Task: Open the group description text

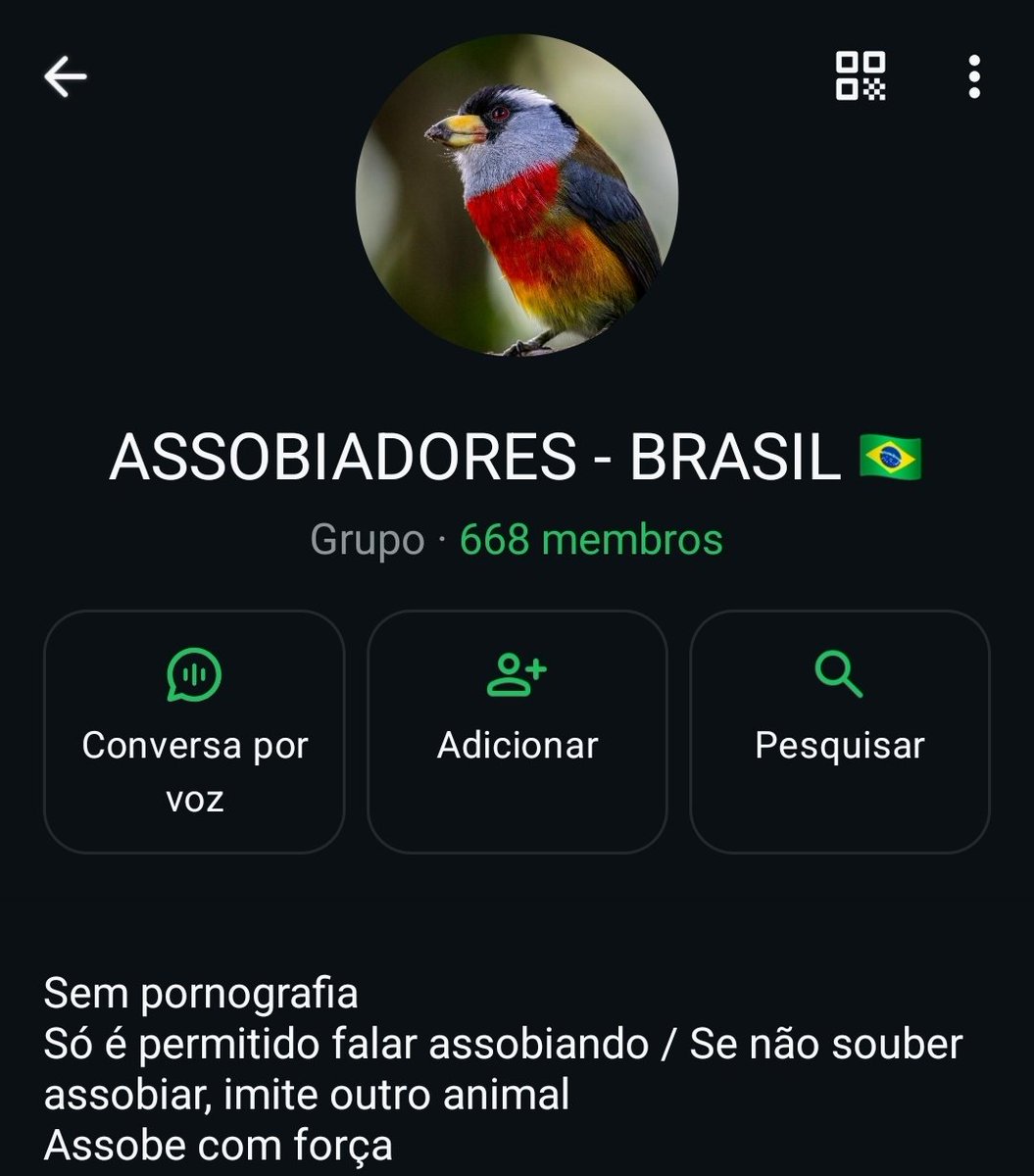Action: 490,1068
